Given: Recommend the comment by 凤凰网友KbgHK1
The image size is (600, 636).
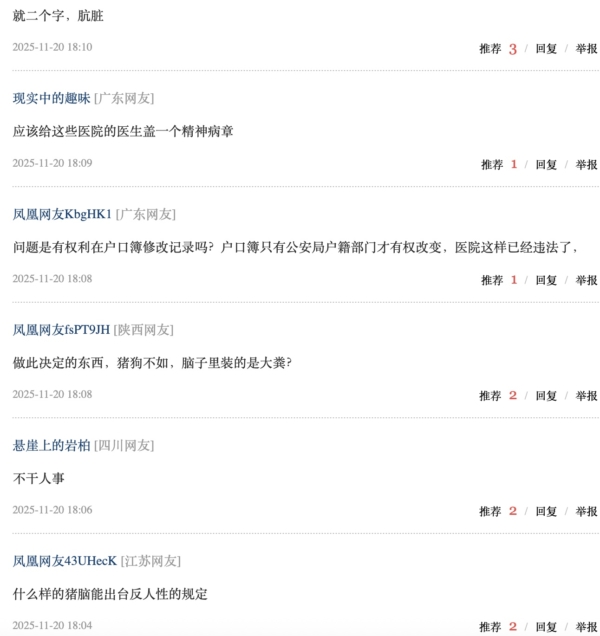Looking at the screenshot, I should pyautogui.click(x=491, y=280).
